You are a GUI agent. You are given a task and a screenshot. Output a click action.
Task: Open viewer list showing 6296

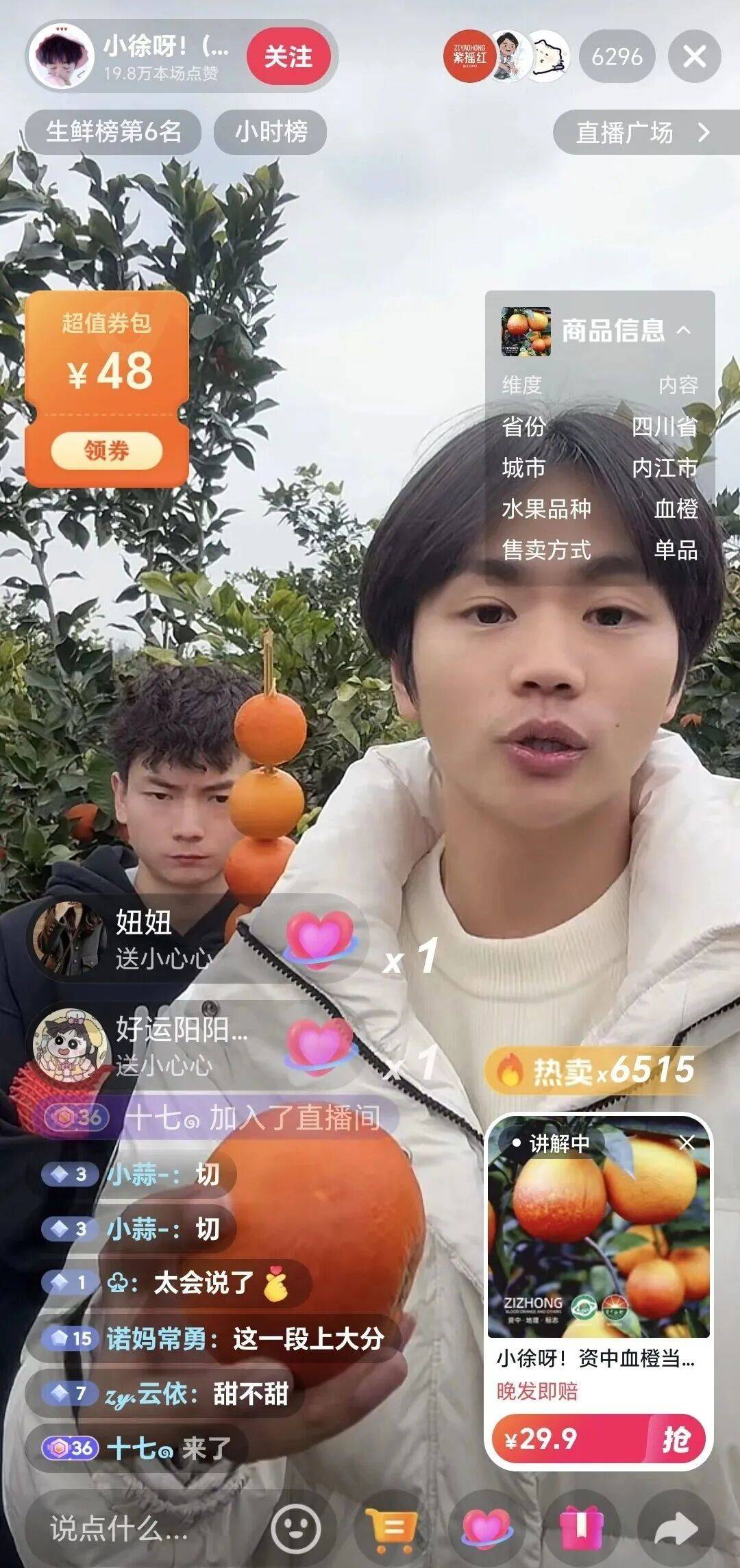tap(616, 57)
